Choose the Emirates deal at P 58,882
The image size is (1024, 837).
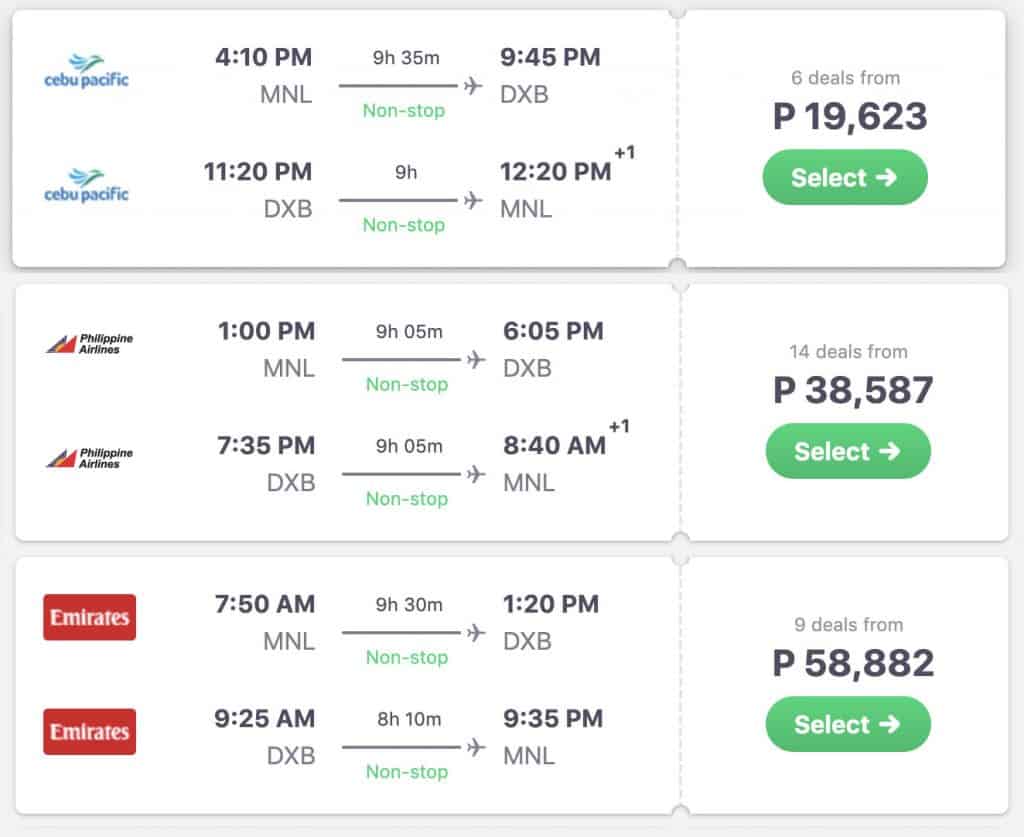point(847,724)
